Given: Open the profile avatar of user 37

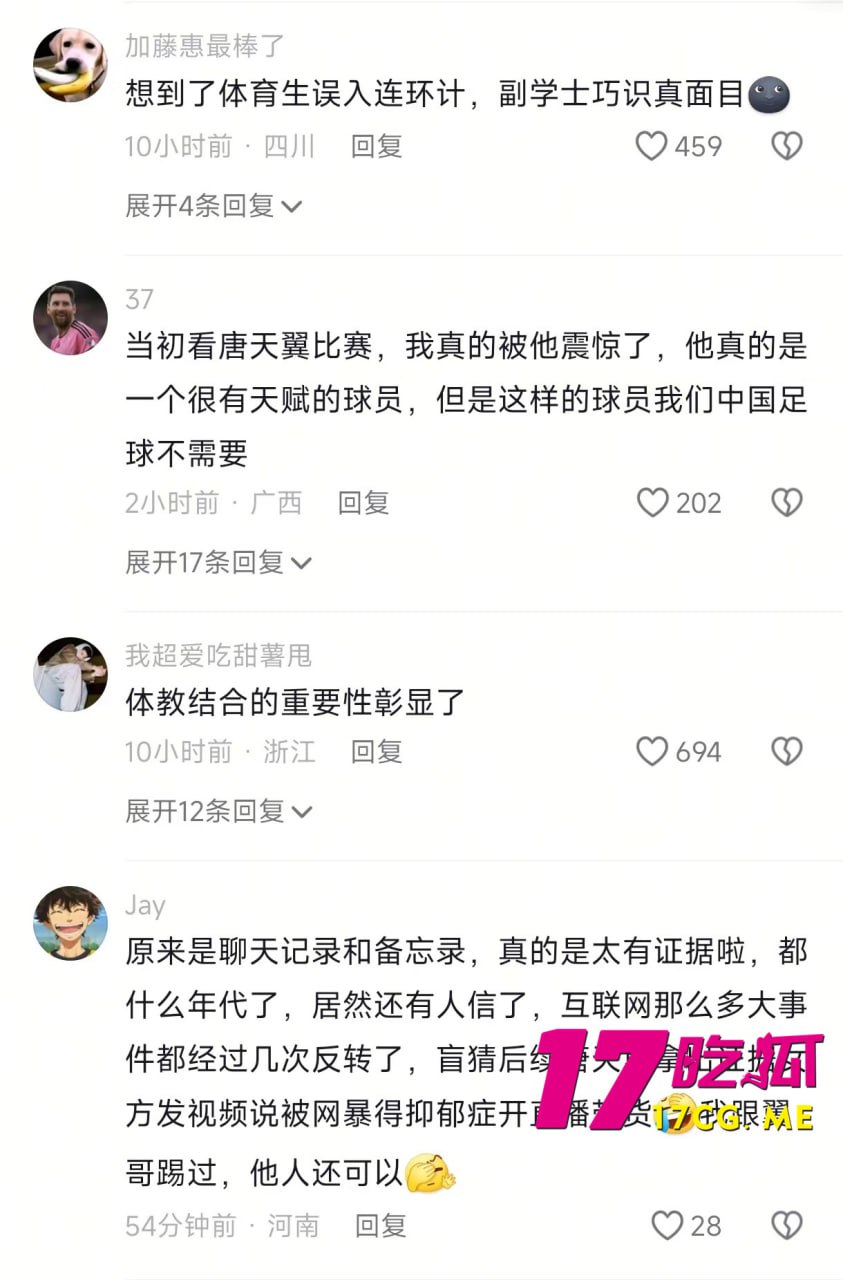Looking at the screenshot, I should pos(70,318).
